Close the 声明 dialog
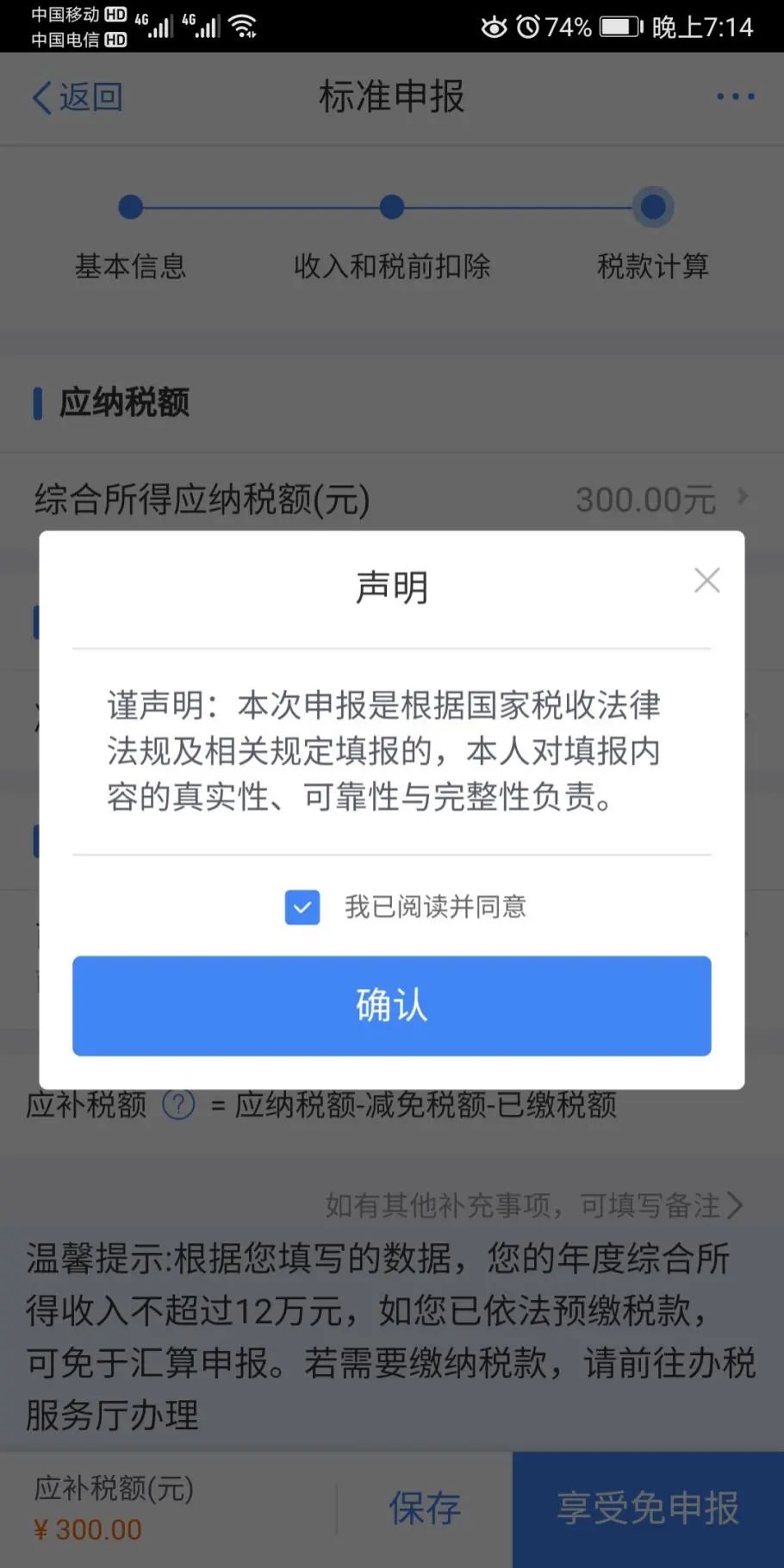Screen dimensions: 784x1568 [706, 581]
